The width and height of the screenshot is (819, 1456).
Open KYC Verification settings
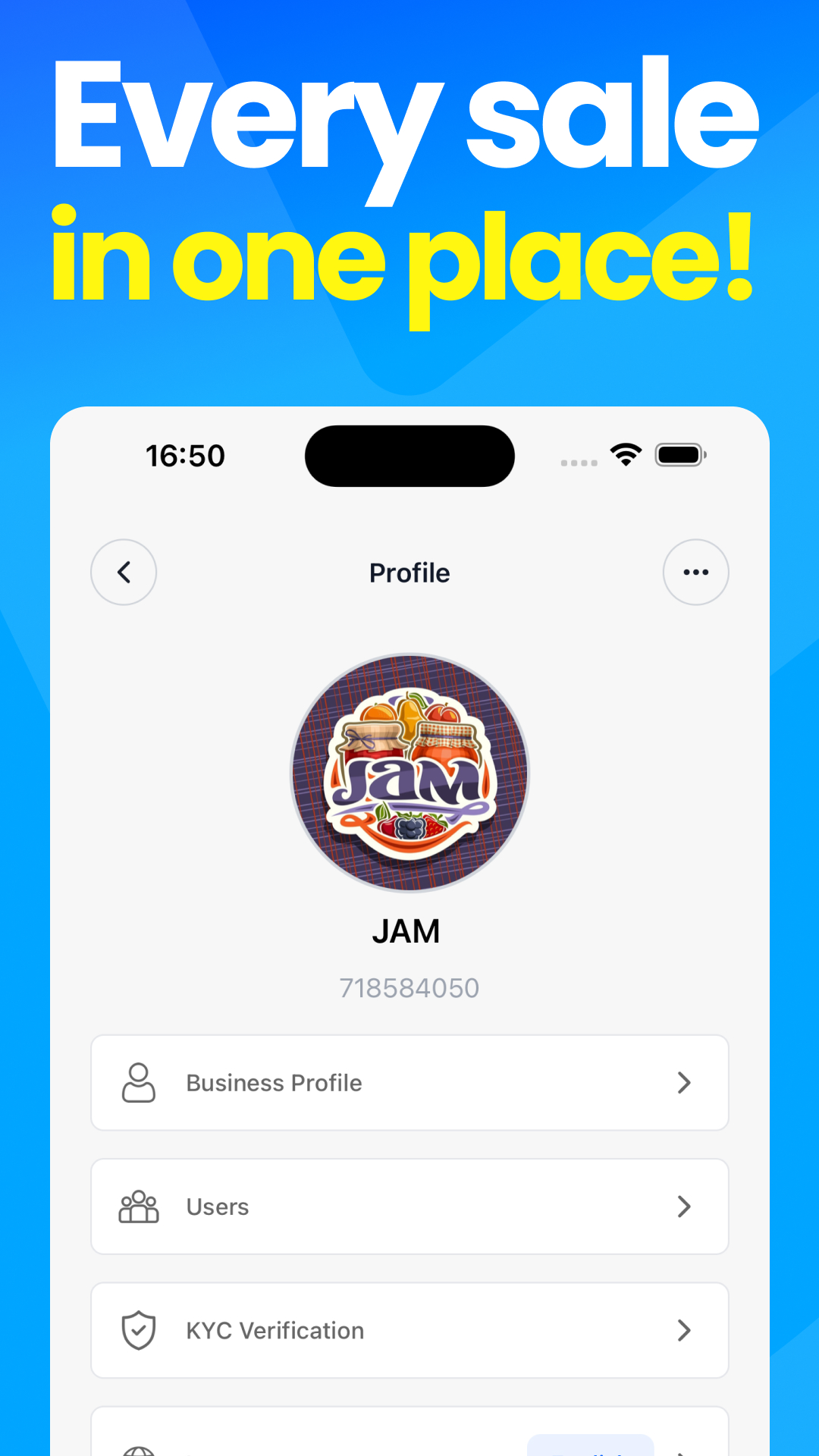coord(409,1330)
